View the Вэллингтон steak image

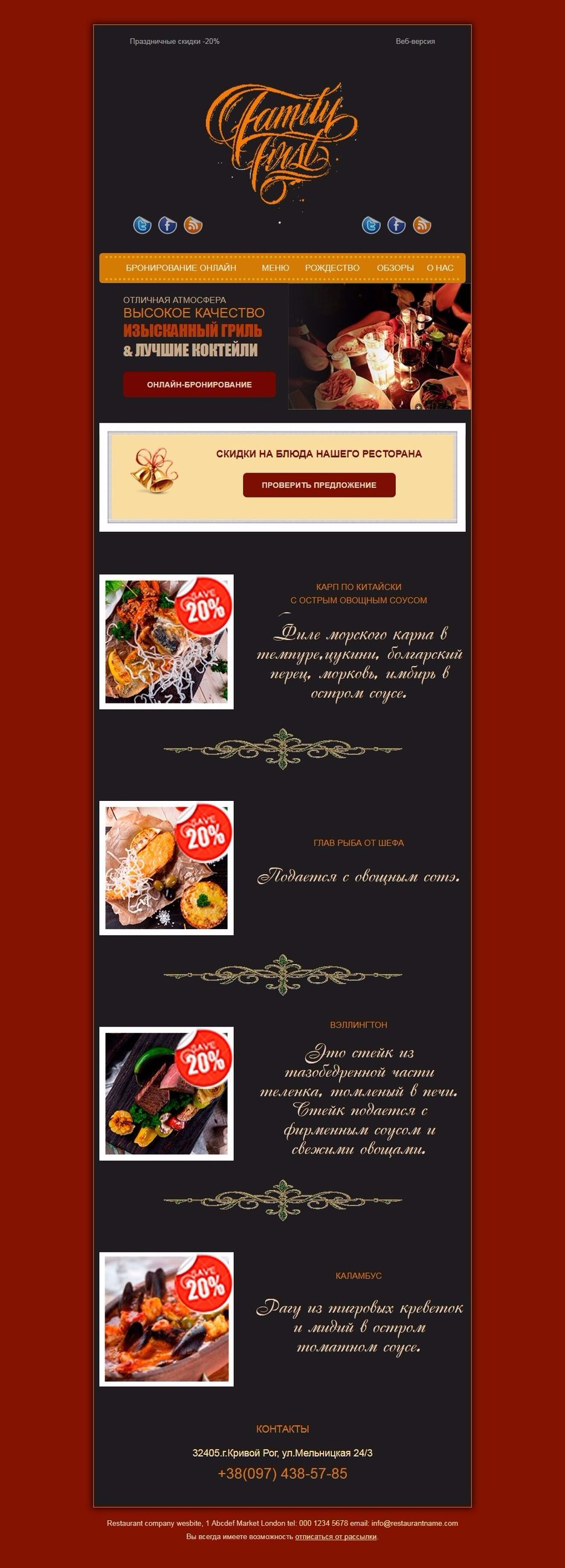pyautogui.click(x=166, y=1093)
